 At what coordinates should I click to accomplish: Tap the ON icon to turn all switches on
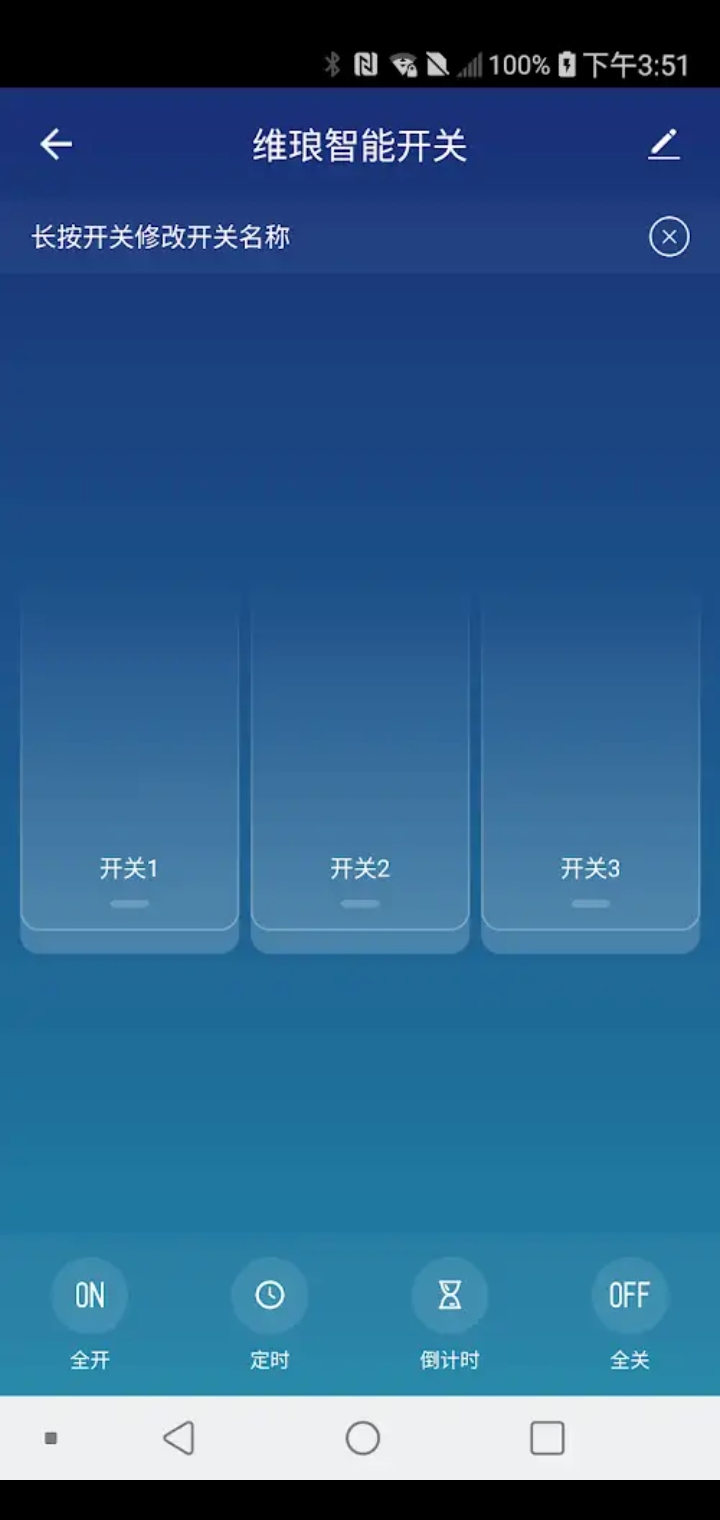pyautogui.click(x=89, y=1295)
